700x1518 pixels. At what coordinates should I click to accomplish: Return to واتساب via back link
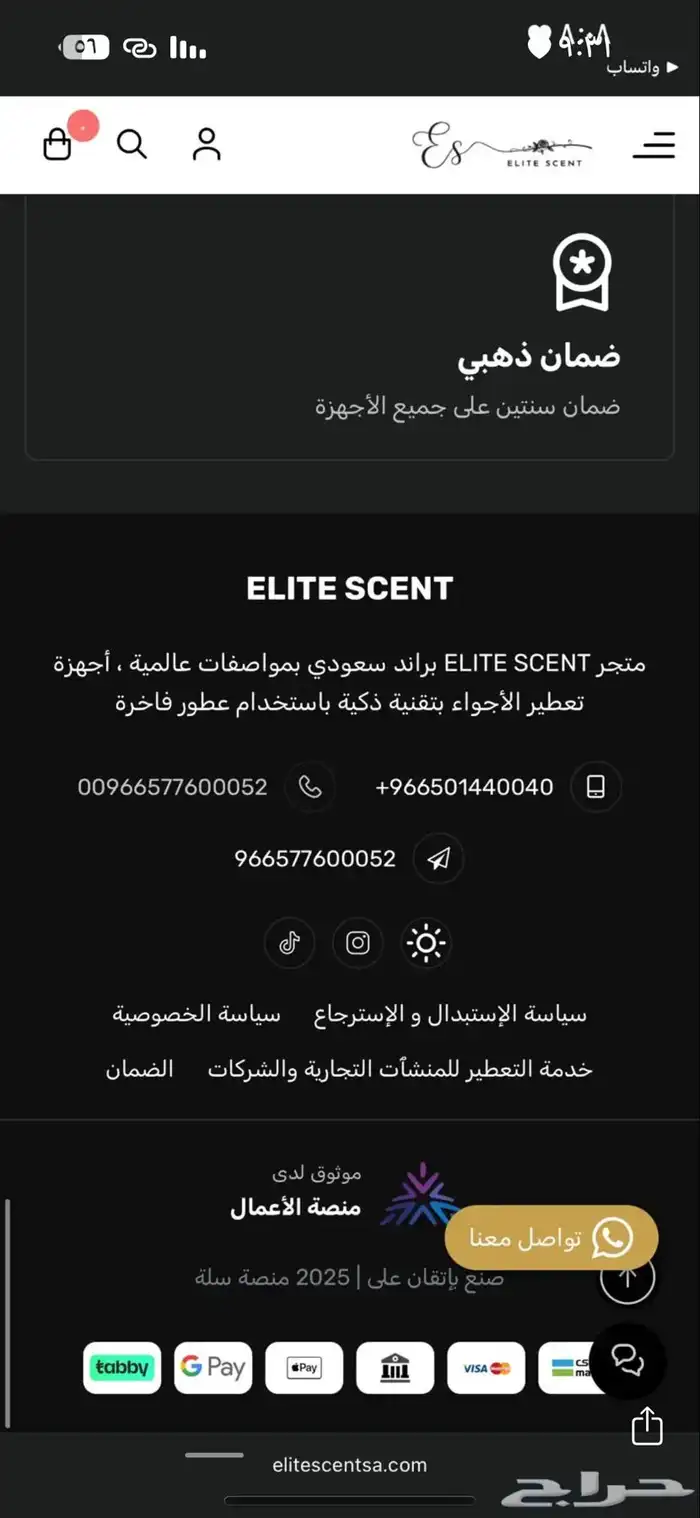coord(633,69)
